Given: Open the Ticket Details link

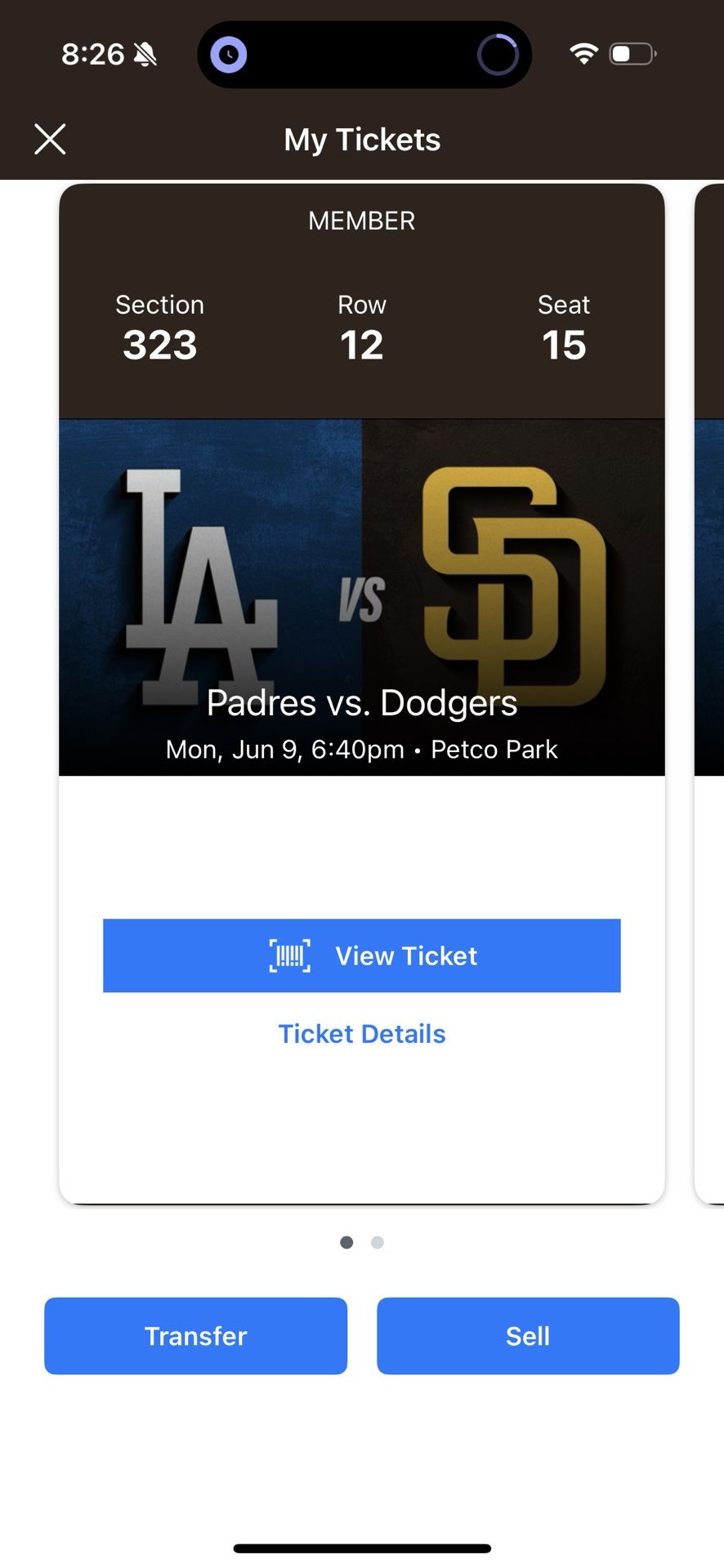Looking at the screenshot, I should click(x=361, y=1034).
